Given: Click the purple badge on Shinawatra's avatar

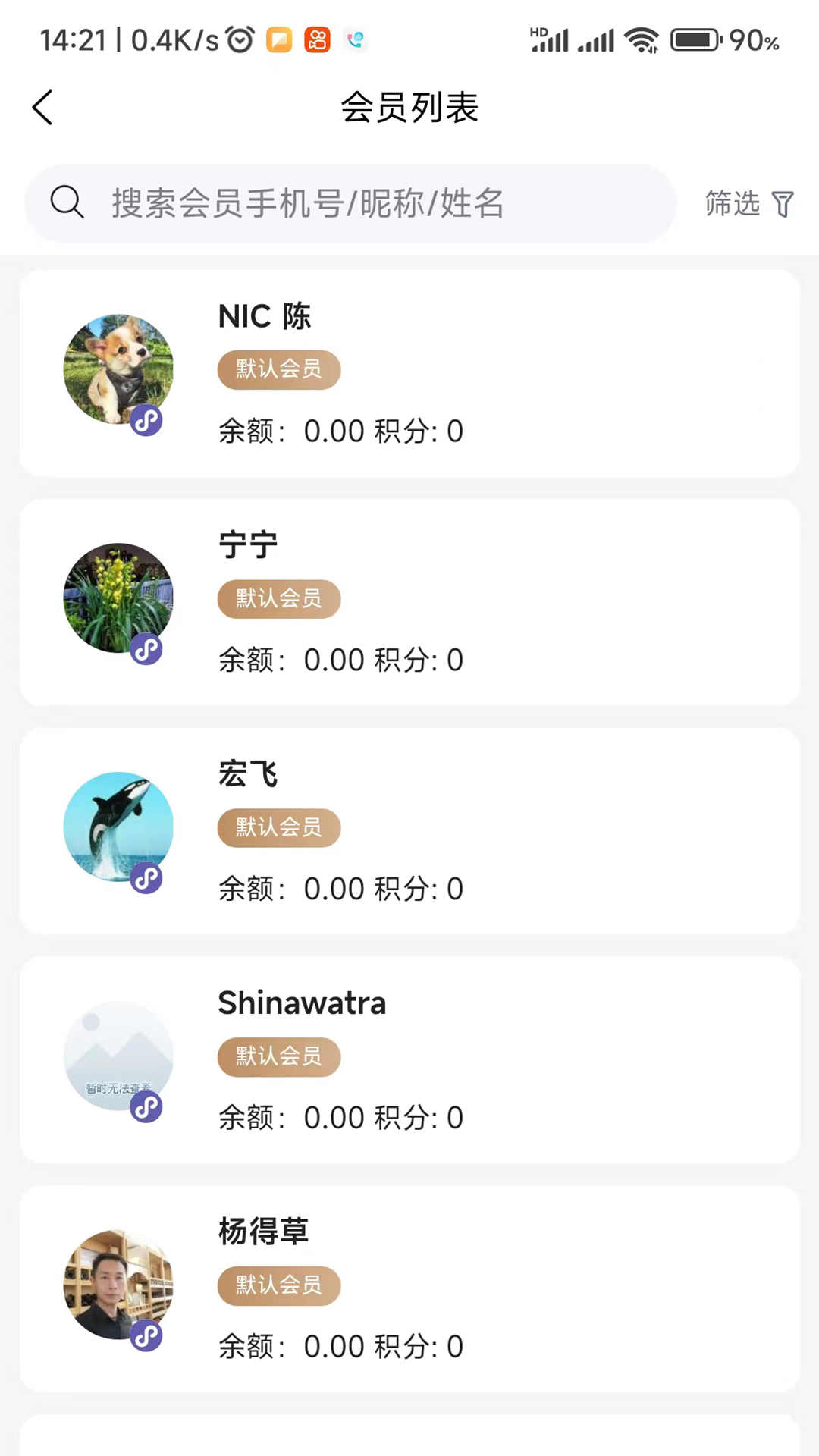Looking at the screenshot, I should click(x=146, y=1106).
